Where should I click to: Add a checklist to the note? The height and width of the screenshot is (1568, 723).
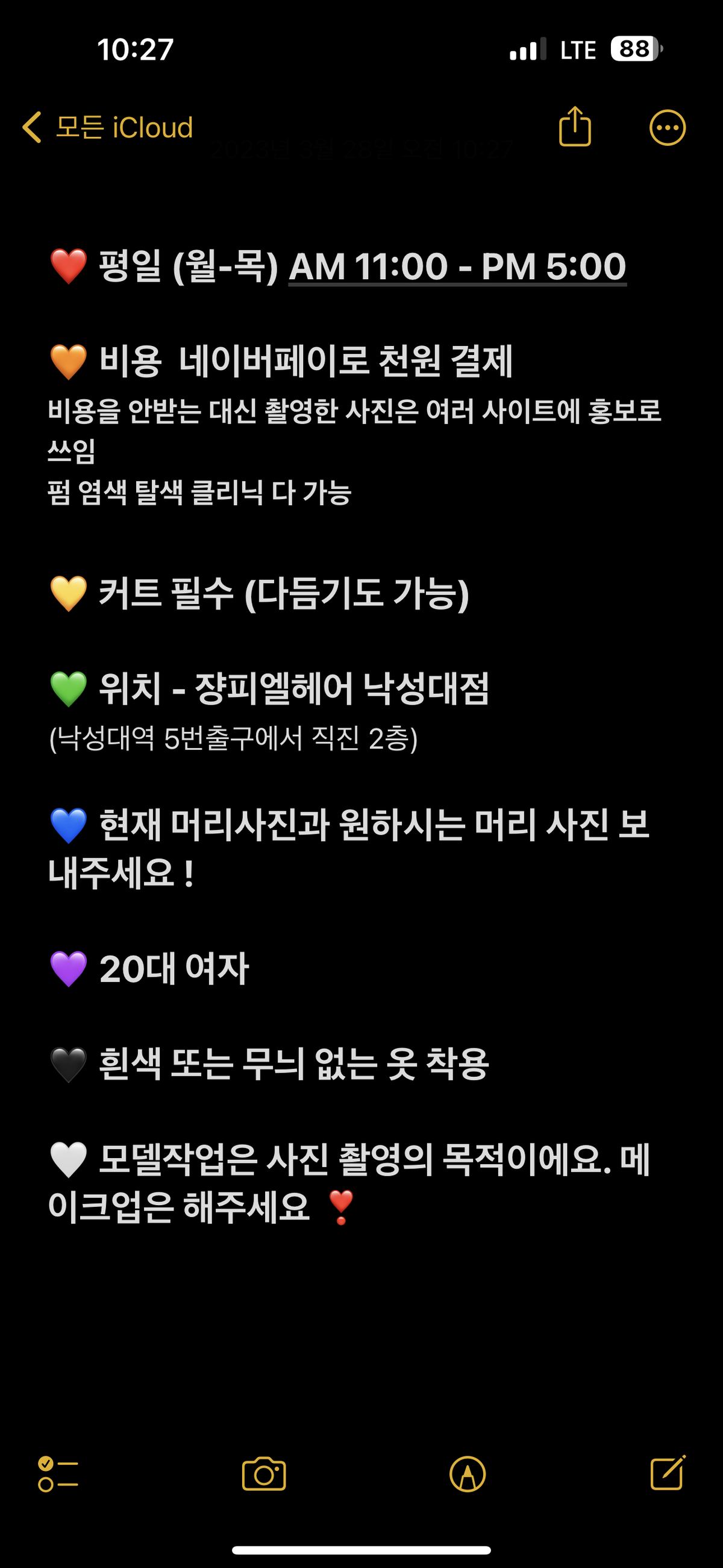(58, 1475)
